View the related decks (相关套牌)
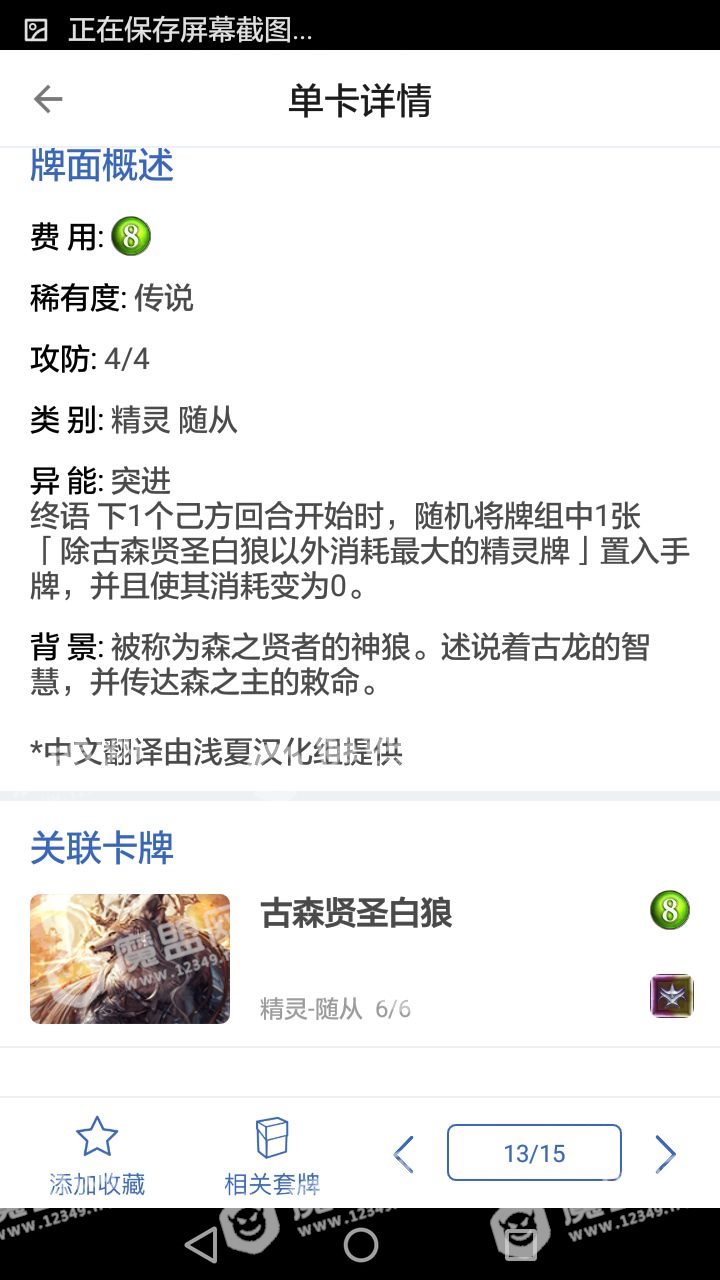Image resolution: width=720 pixels, height=1280 pixels. (272, 1156)
